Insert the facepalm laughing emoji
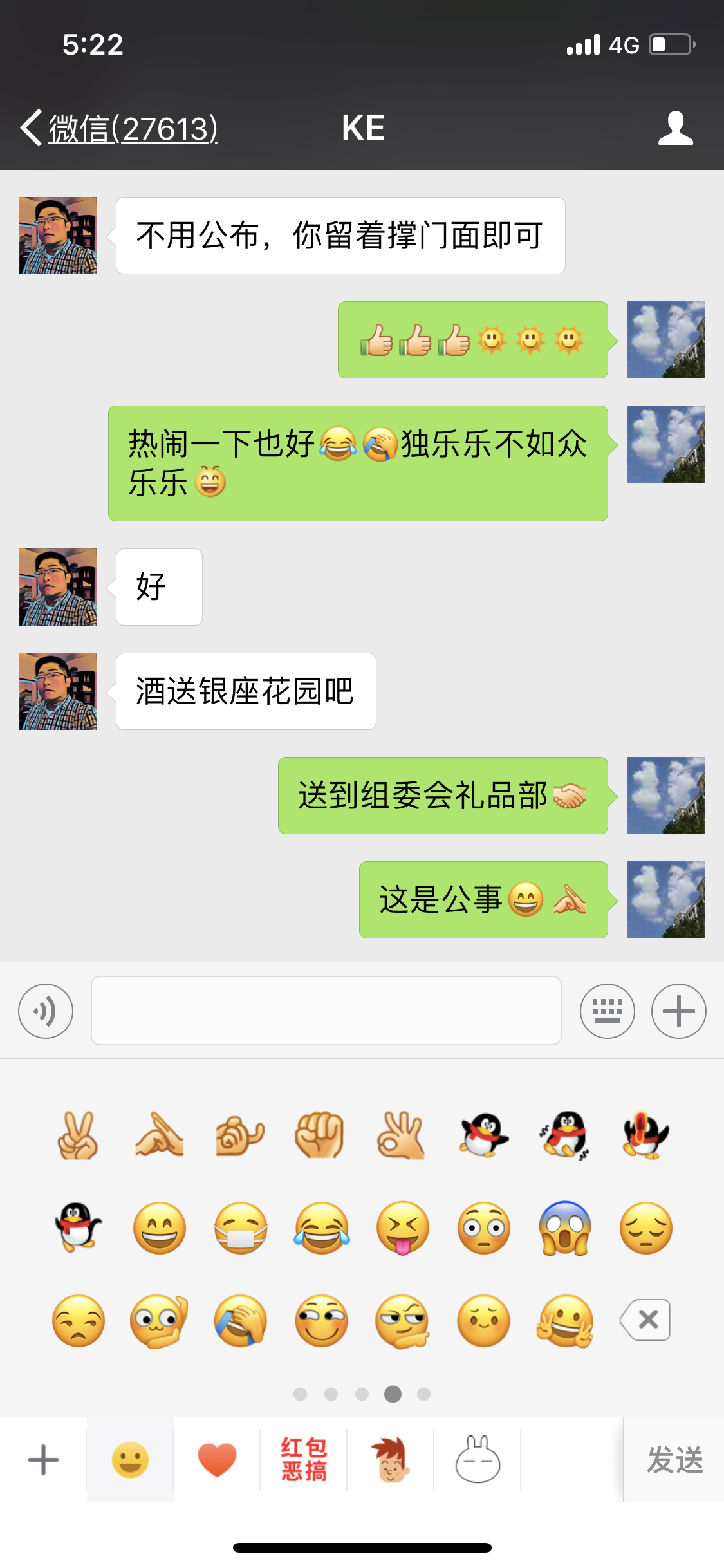This screenshot has height=1568, width=724. (x=241, y=1321)
